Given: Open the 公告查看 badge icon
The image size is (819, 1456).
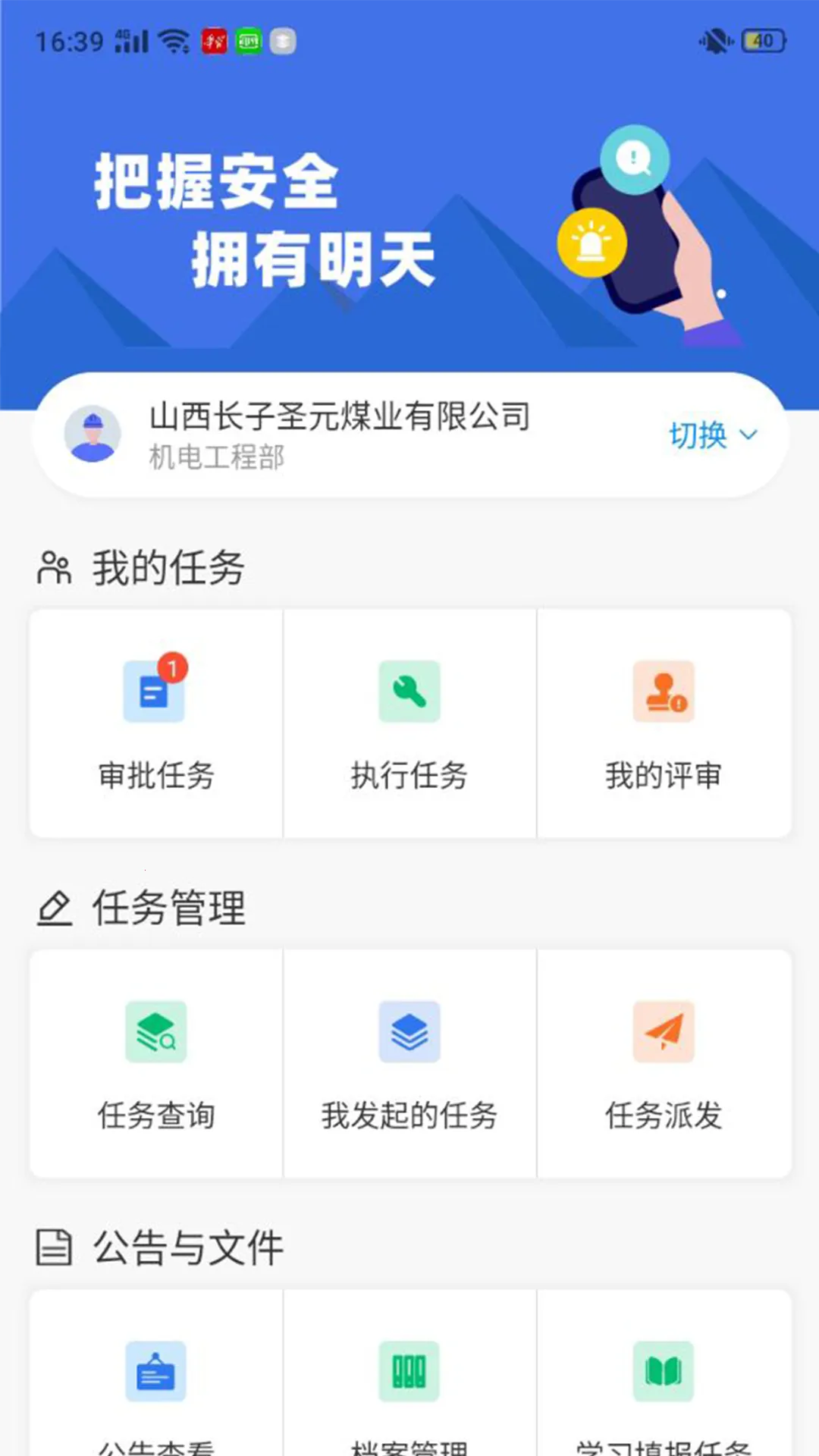Looking at the screenshot, I should [x=155, y=1371].
